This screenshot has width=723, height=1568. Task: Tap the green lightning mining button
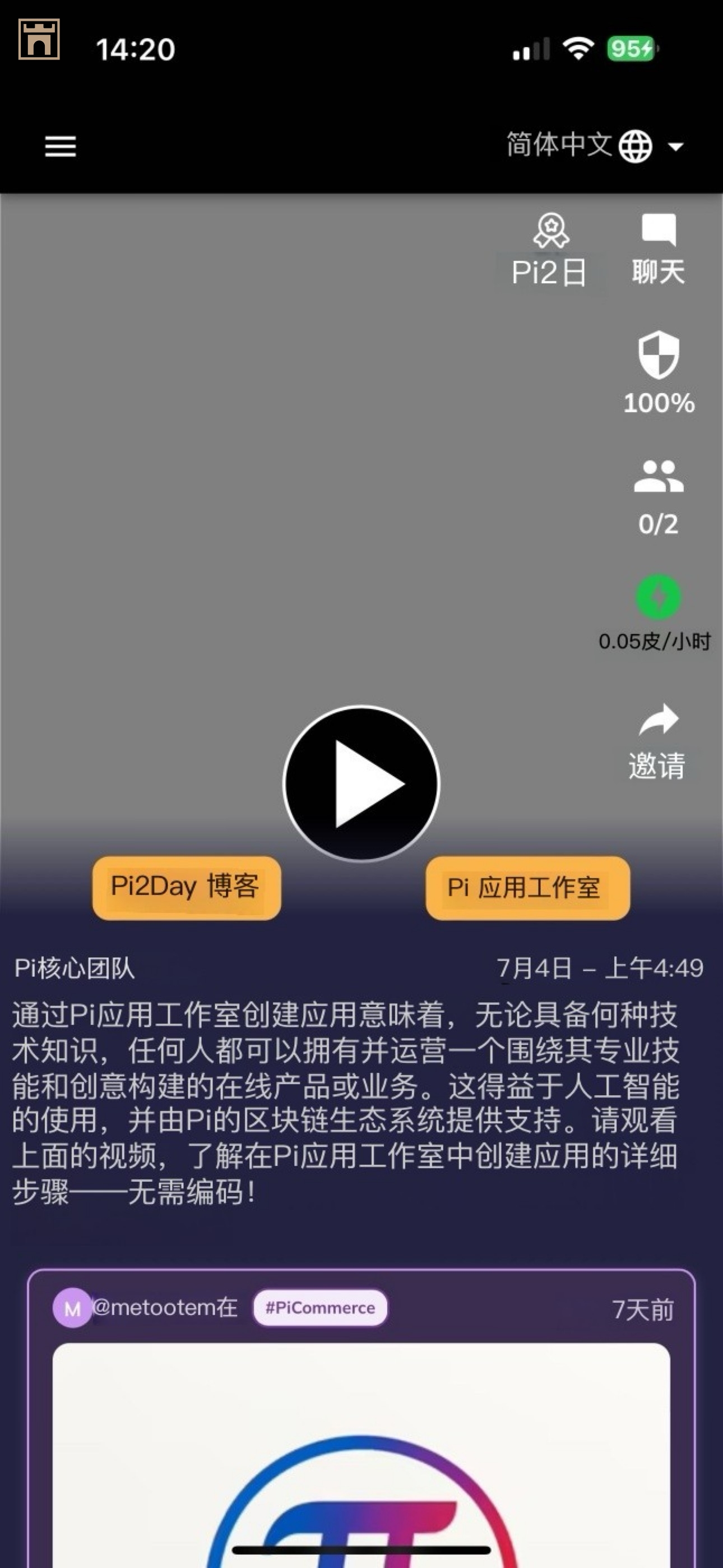(x=659, y=597)
